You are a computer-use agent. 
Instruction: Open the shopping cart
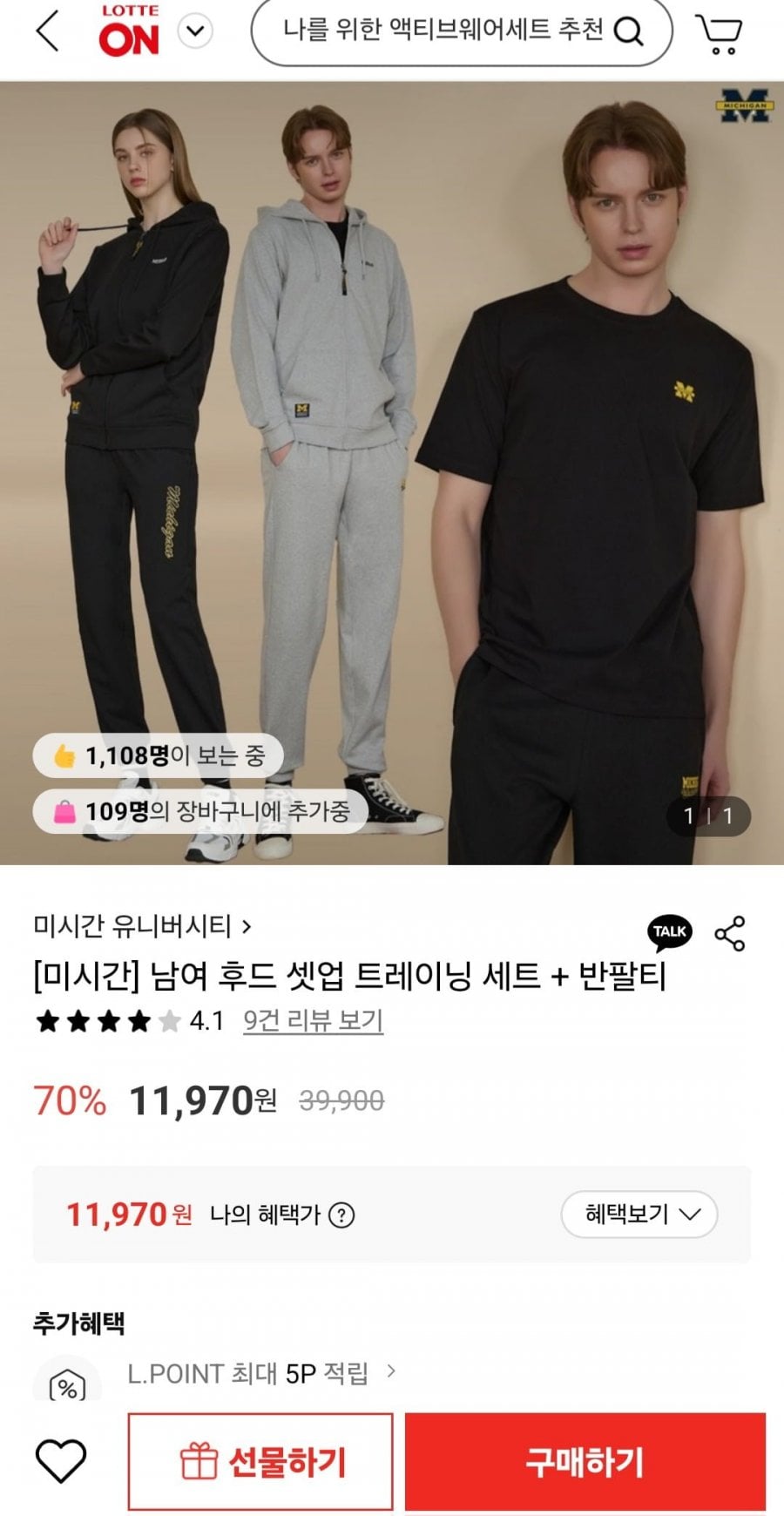coord(720,34)
